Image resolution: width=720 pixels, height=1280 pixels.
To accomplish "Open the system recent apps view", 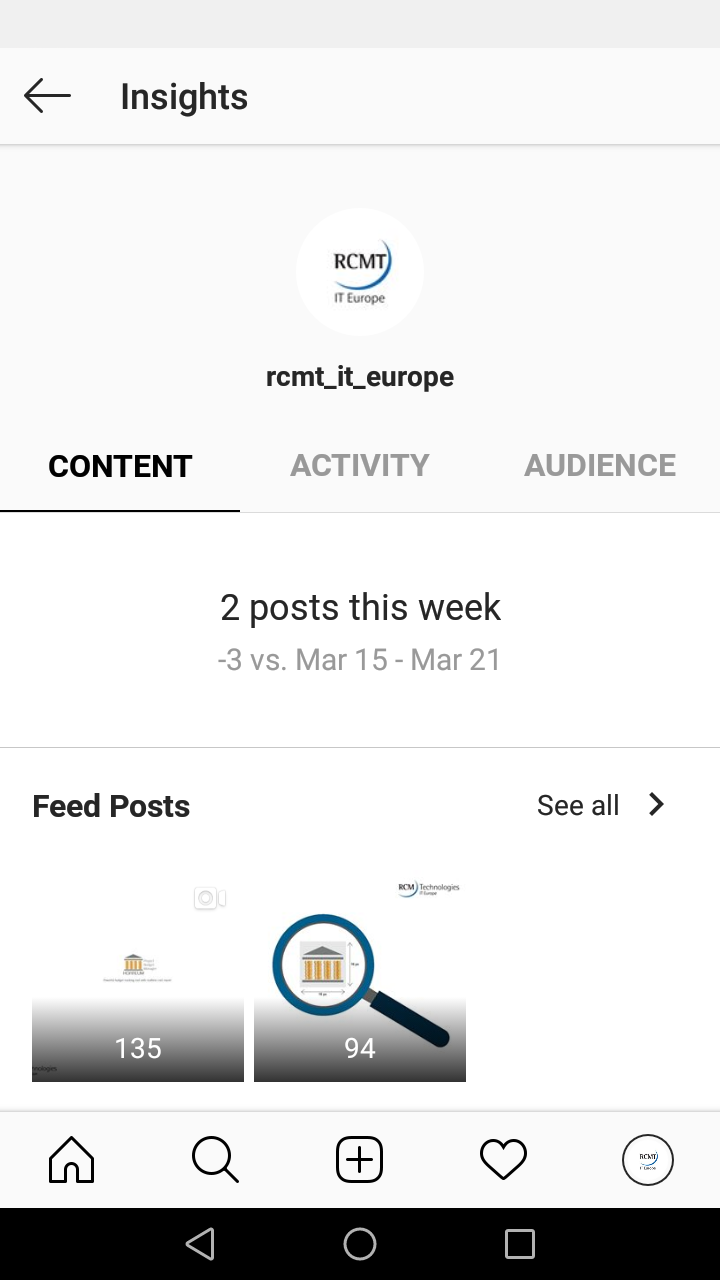I will tap(520, 1244).
